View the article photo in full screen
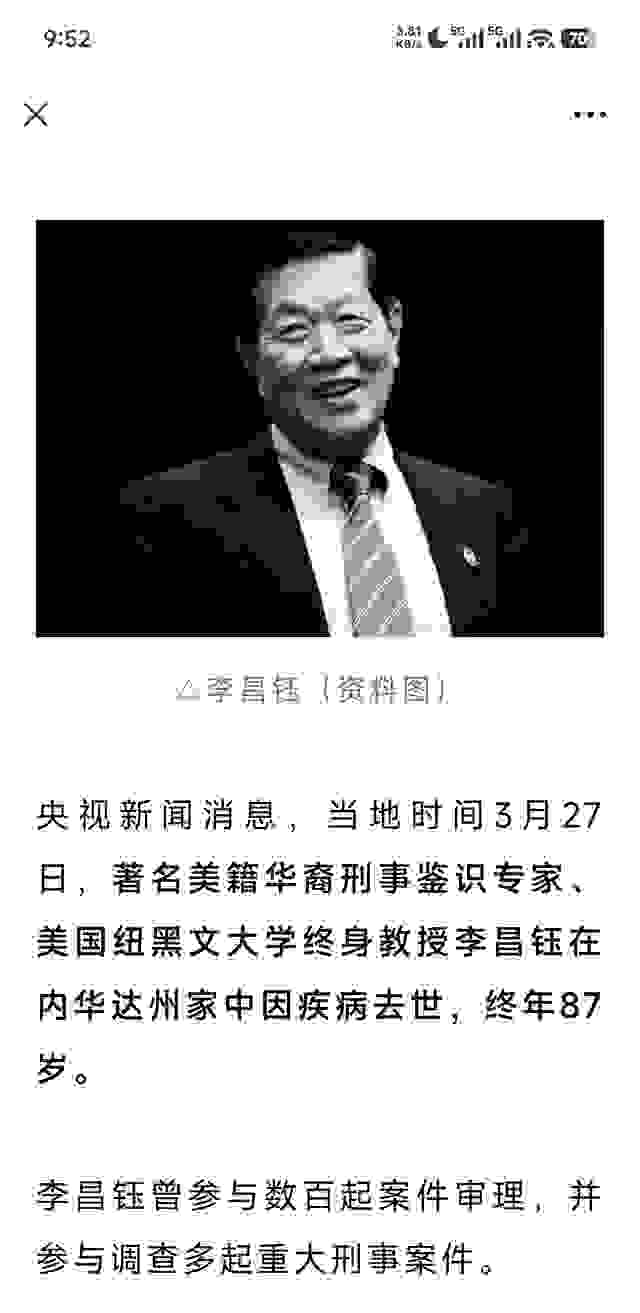Viewport: 640px width, 1313px height. pos(320,428)
